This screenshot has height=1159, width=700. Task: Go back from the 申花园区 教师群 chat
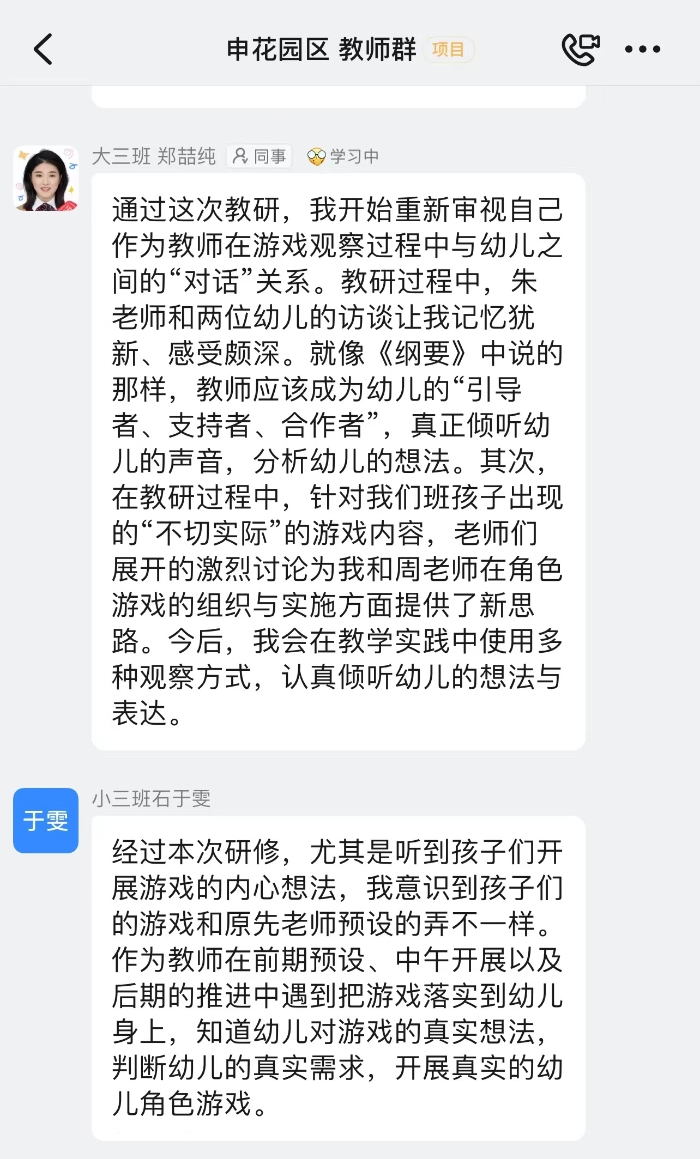point(43,49)
